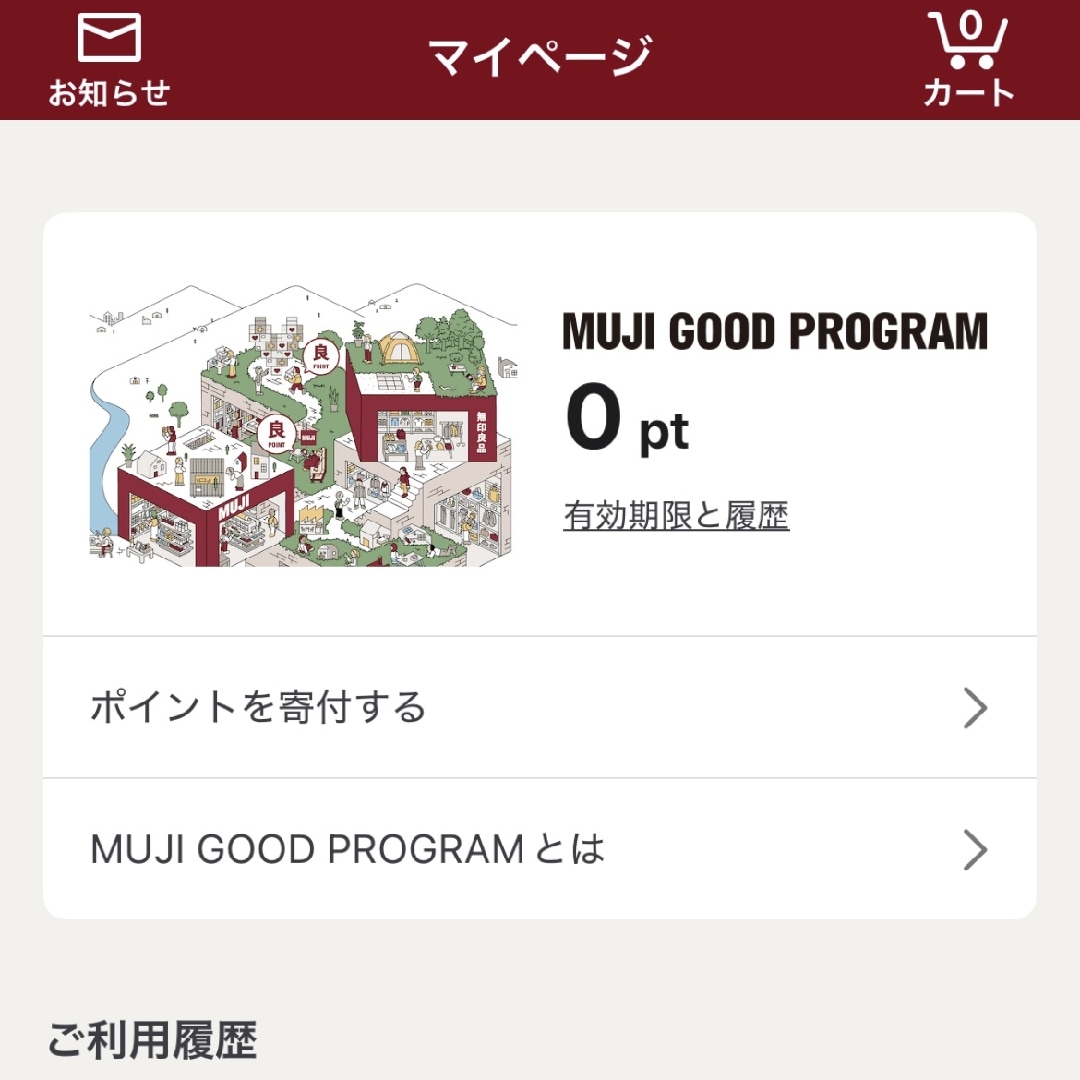Open the MUJI GOOD PROGRAMとは row
This screenshot has width=1080, height=1080.
click(x=540, y=850)
